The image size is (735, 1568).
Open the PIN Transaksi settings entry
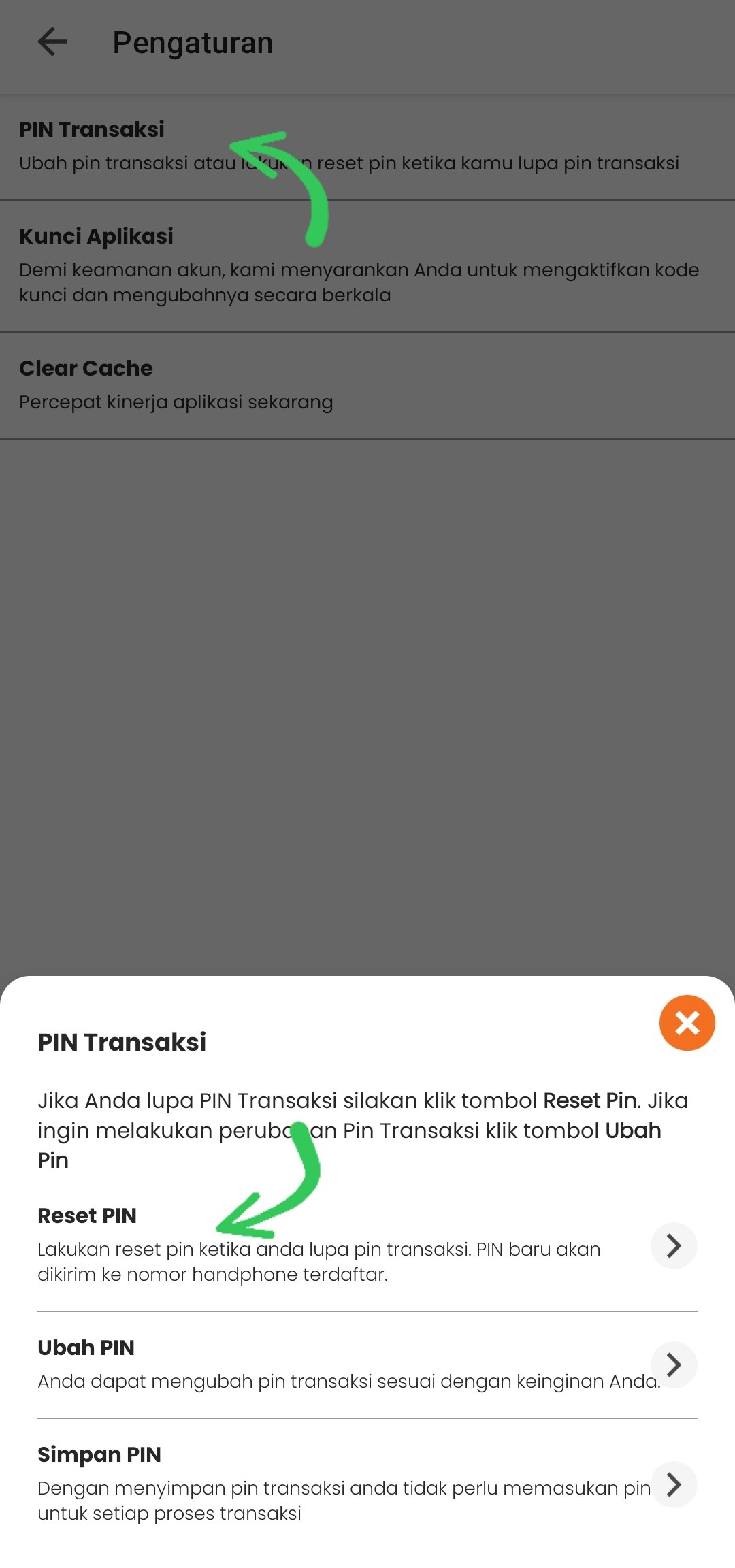pyautogui.click(x=93, y=129)
